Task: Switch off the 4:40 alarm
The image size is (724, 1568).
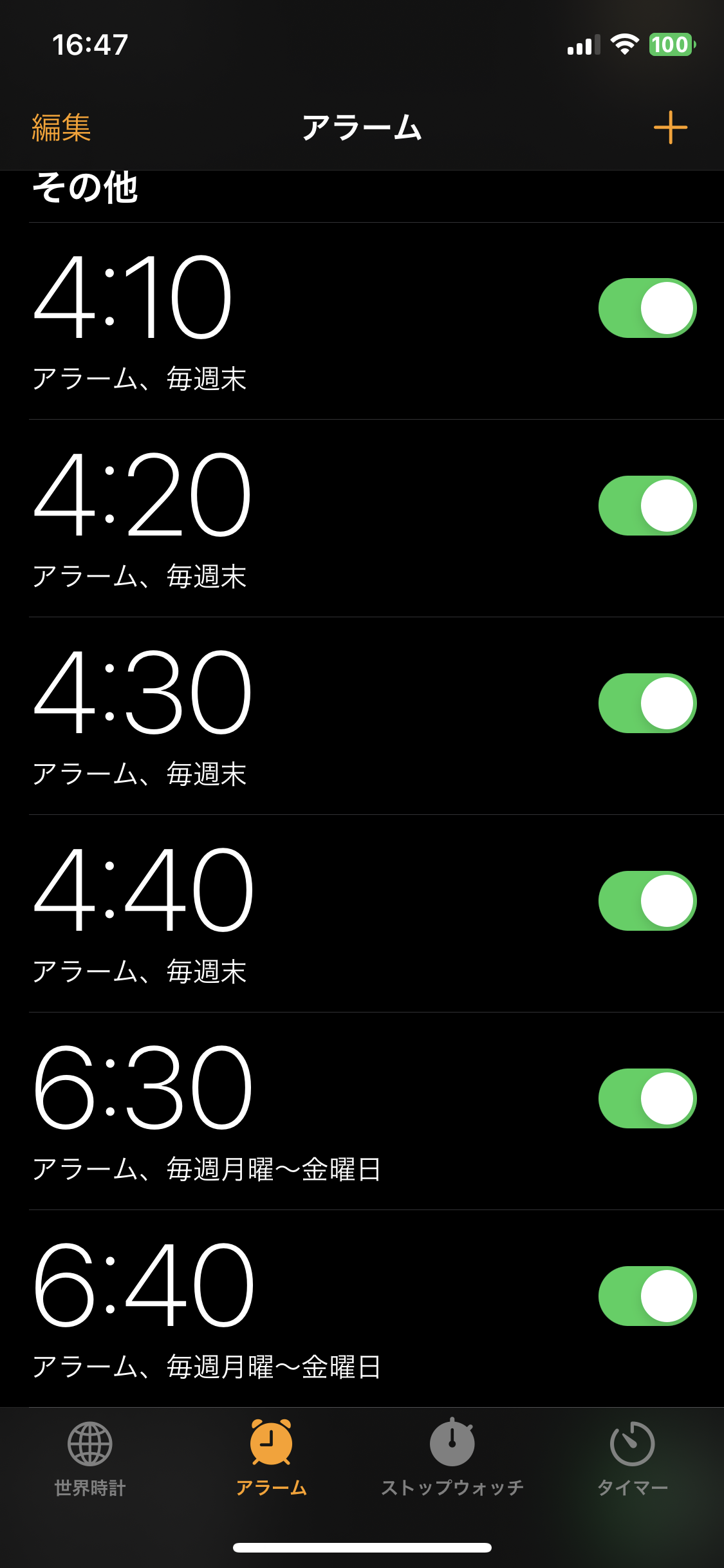Action: [647, 901]
